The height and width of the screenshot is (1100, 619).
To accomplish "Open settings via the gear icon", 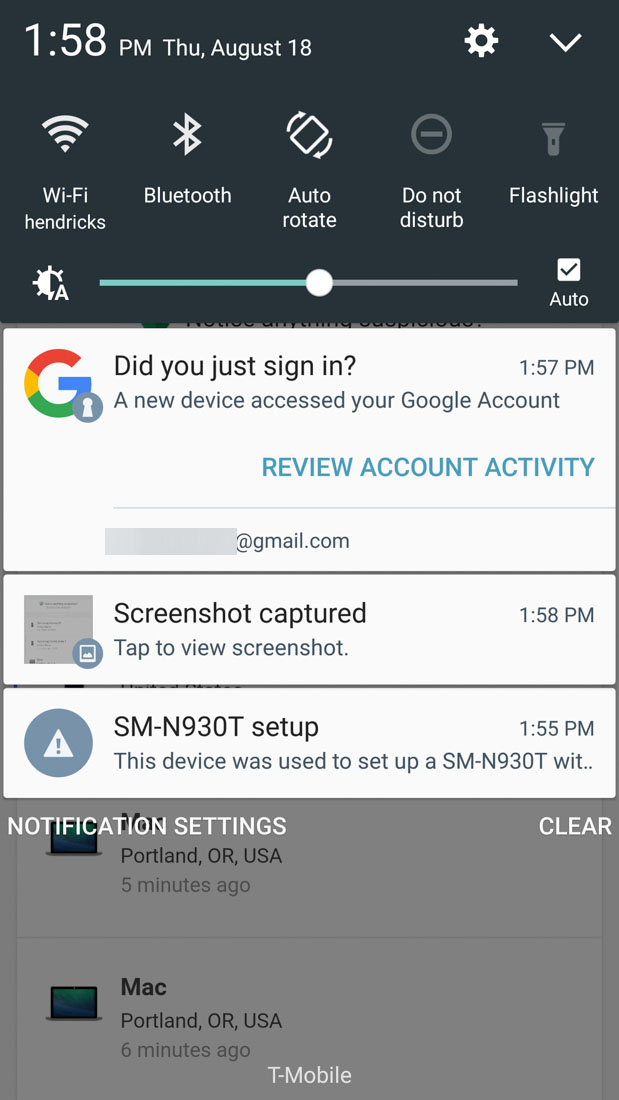I will 481,42.
